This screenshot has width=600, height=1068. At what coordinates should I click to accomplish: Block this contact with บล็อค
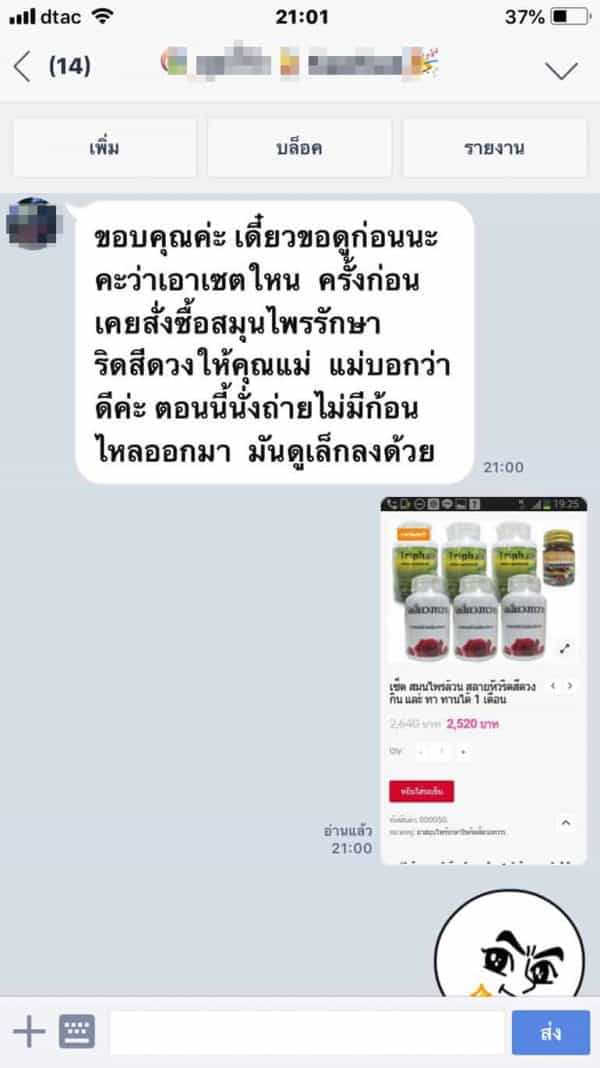pos(298,149)
